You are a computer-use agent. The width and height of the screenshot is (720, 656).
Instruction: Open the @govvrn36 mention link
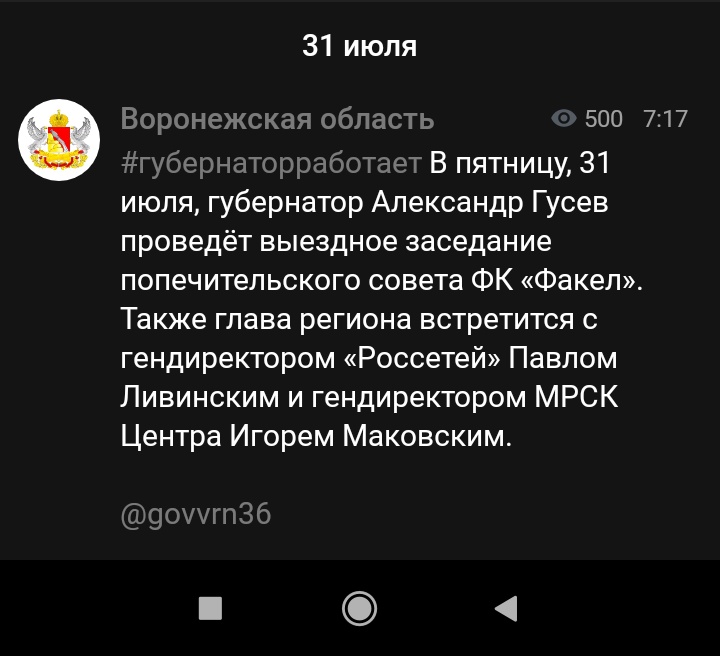tap(195, 515)
